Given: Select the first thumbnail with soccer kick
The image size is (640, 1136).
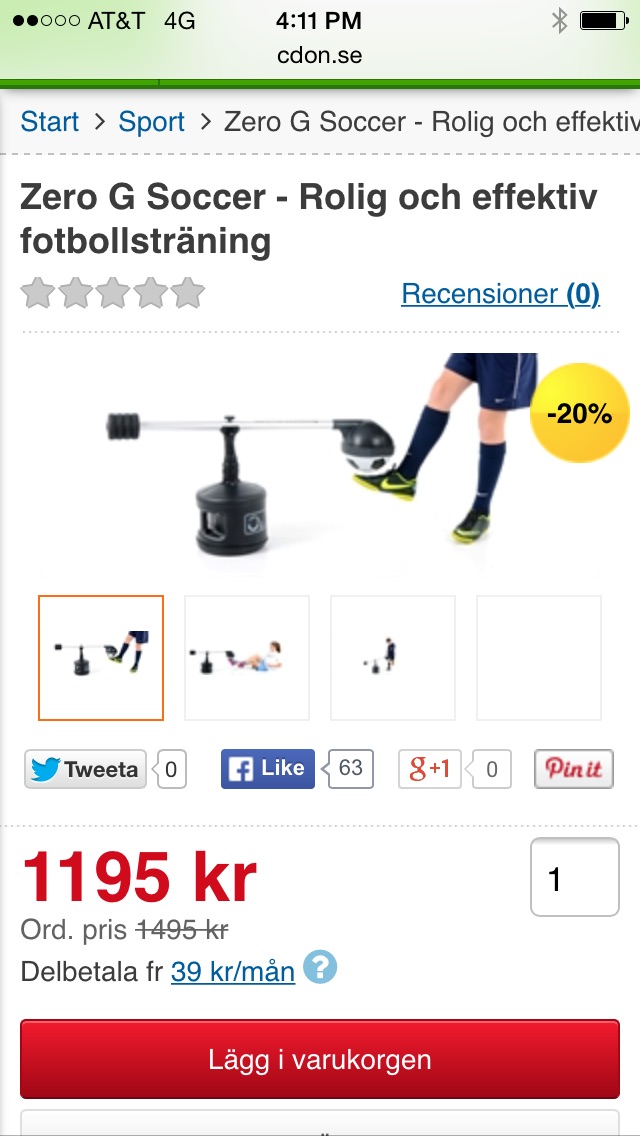Looking at the screenshot, I should pos(101,658).
